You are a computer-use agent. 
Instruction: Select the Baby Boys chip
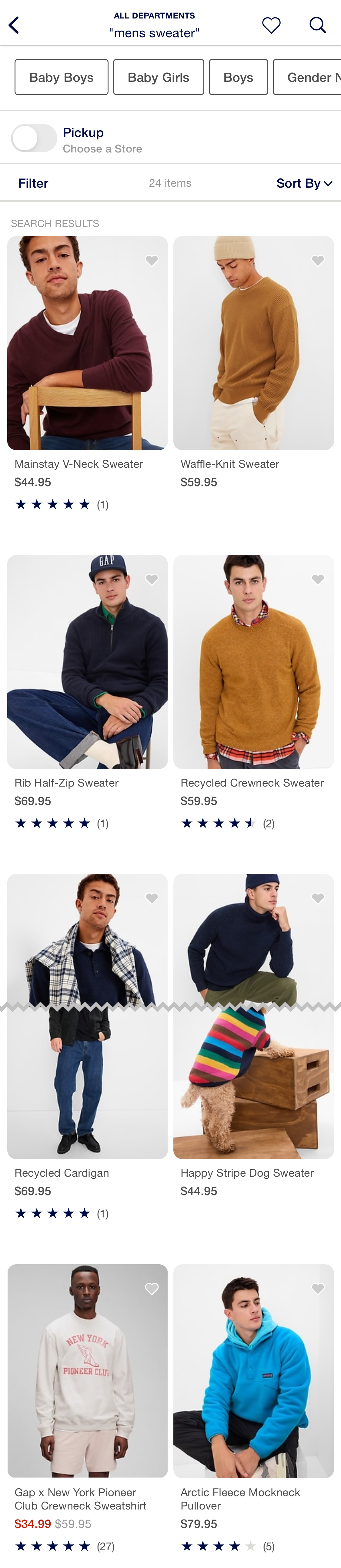click(62, 77)
